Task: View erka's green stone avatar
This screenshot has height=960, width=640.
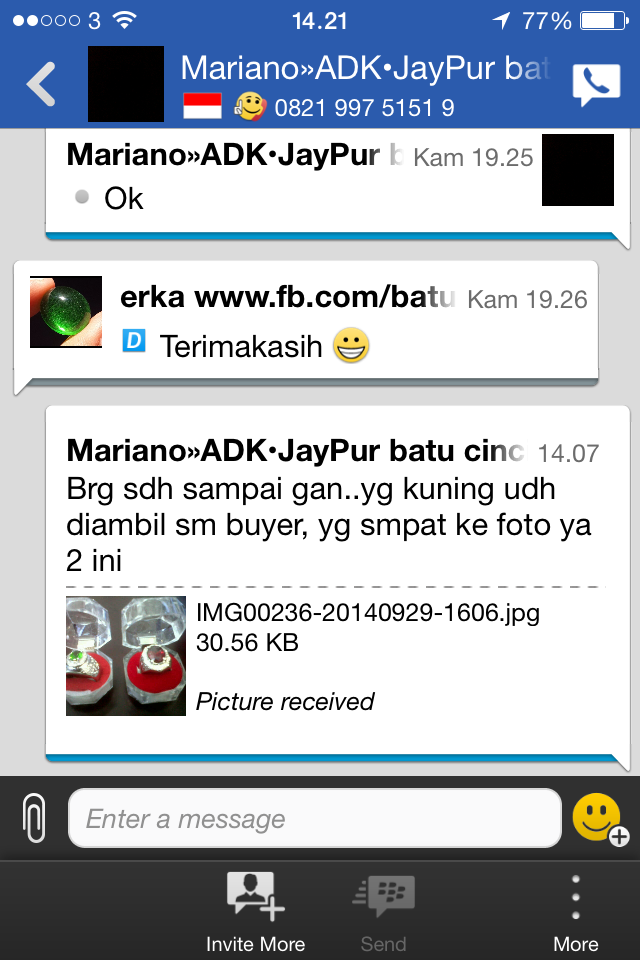Action: coord(66,312)
